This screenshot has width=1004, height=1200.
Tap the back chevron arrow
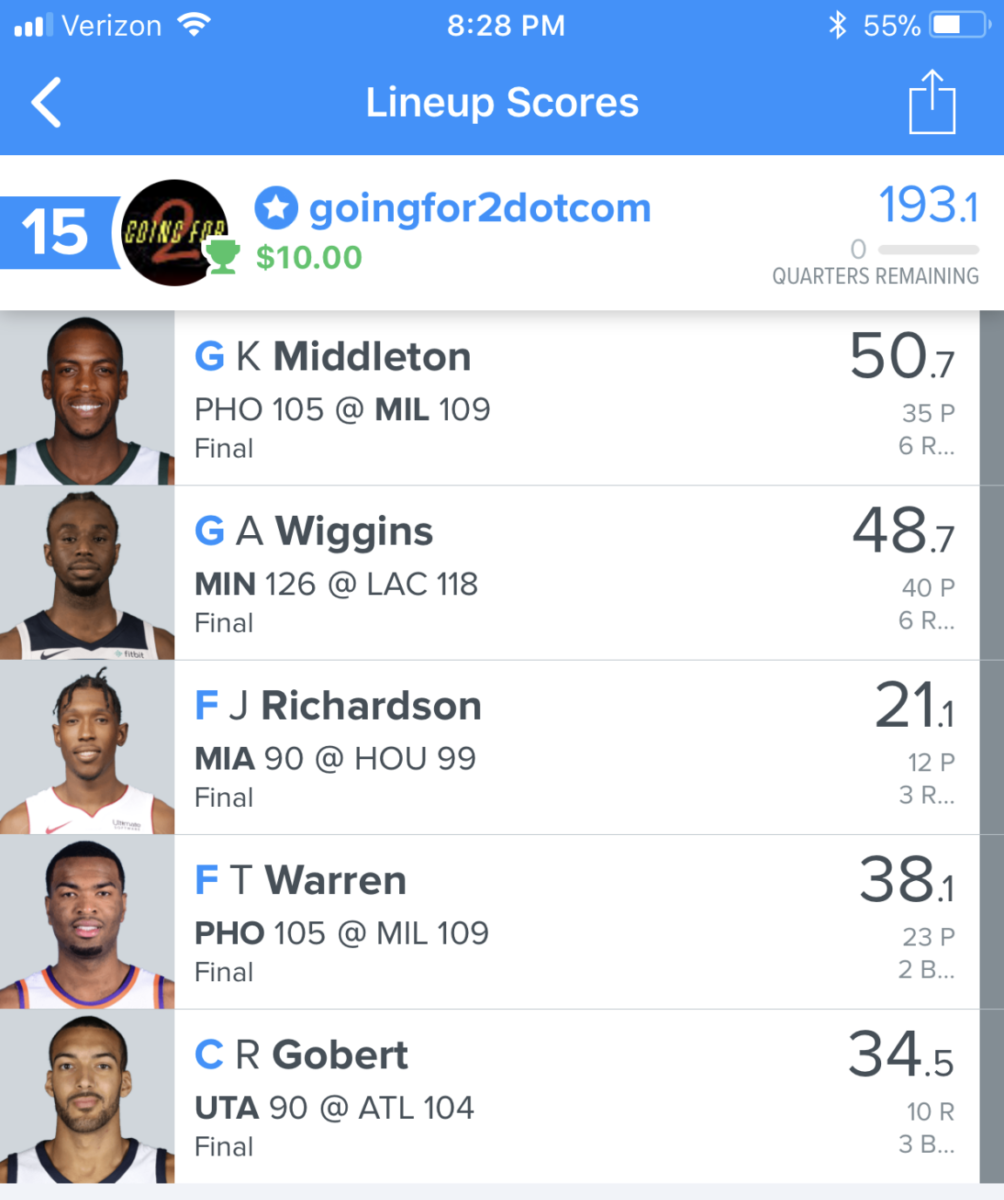click(x=45, y=102)
